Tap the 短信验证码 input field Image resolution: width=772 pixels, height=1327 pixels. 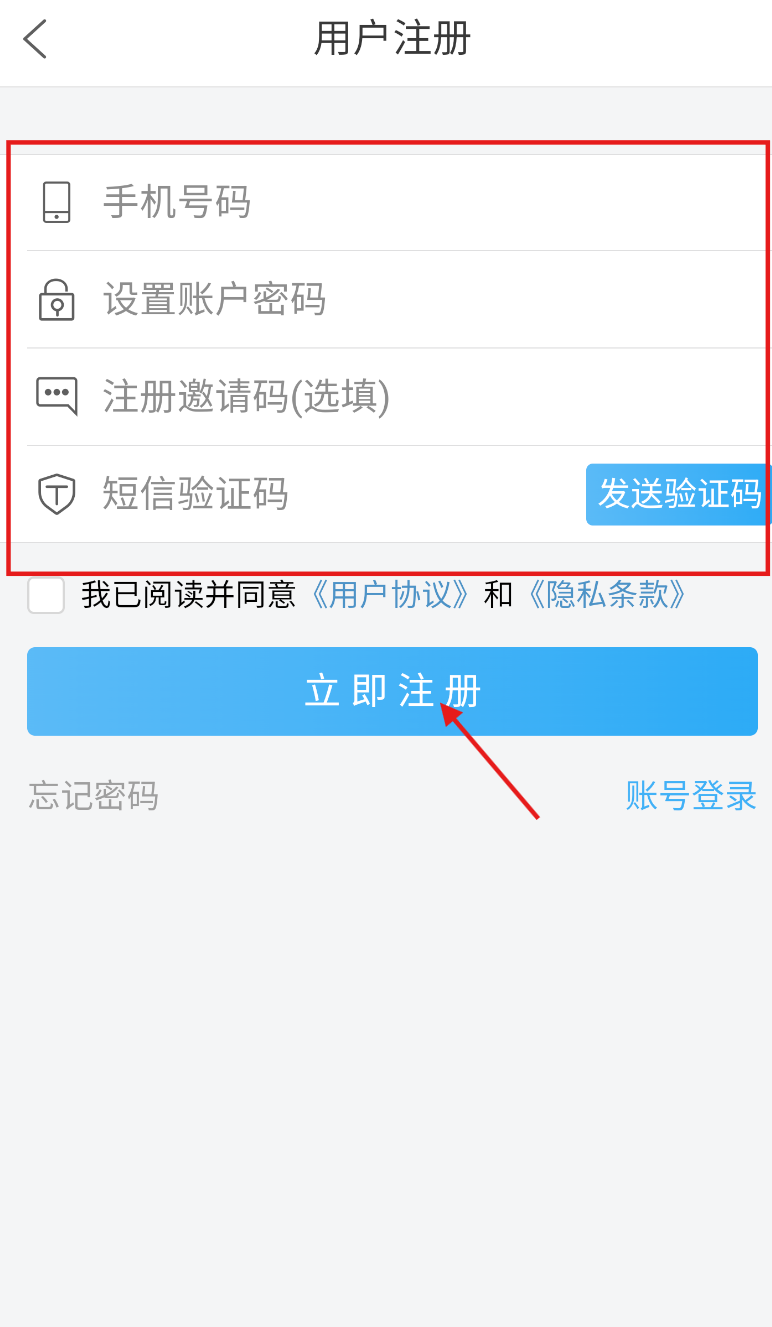tap(330, 494)
